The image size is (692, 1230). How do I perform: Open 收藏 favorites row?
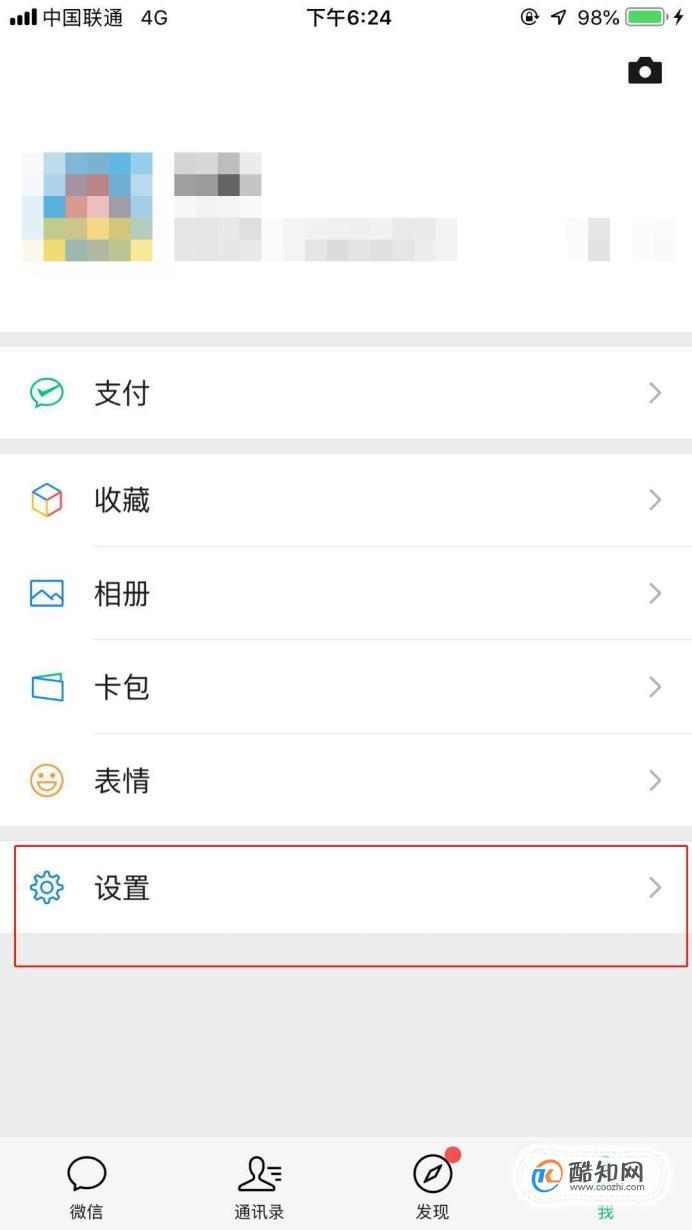tap(346, 500)
